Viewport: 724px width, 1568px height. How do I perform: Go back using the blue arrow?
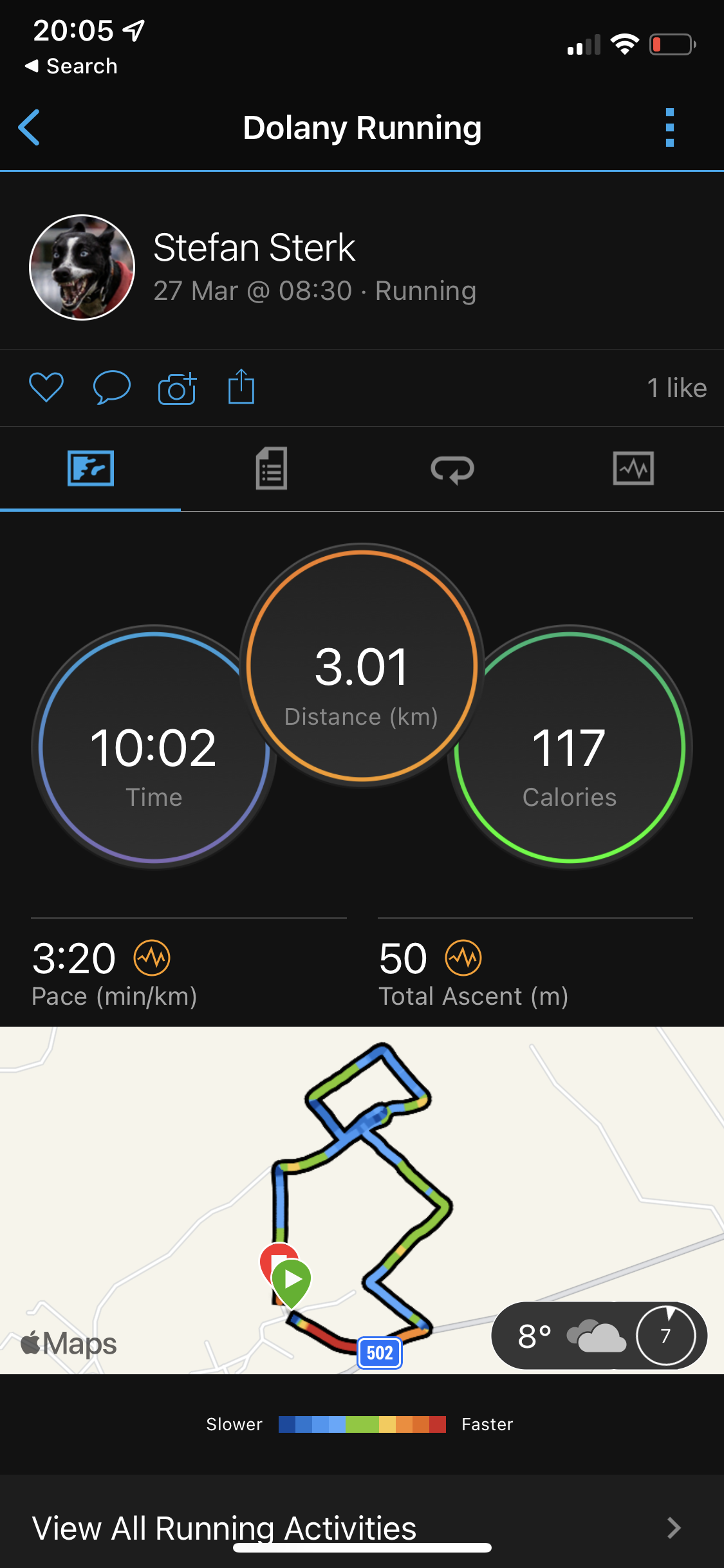click(x=30, y=127)
